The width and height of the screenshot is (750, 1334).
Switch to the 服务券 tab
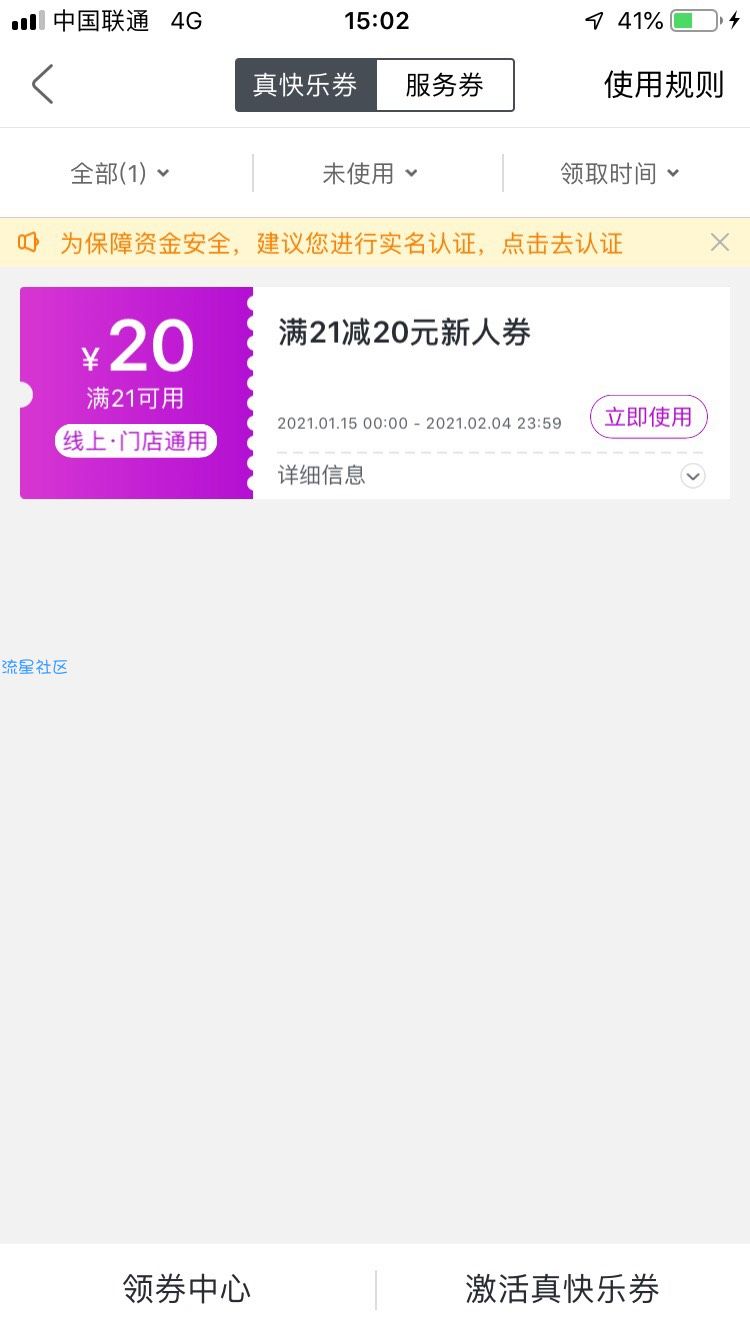click(445, 85)
